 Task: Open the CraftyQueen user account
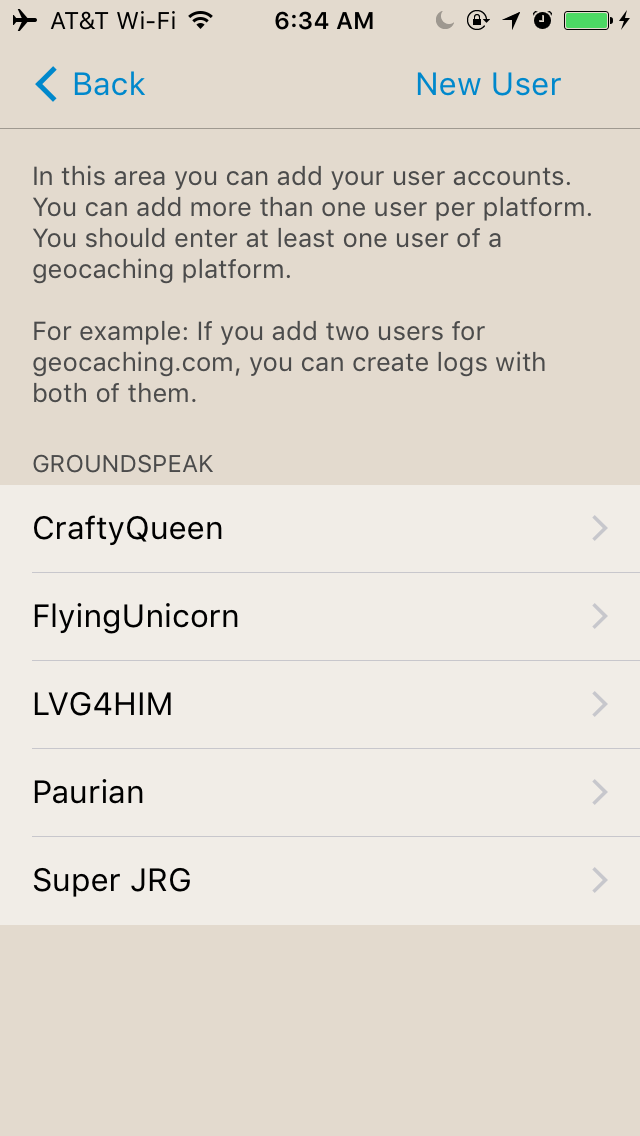[x=320, y=529]
